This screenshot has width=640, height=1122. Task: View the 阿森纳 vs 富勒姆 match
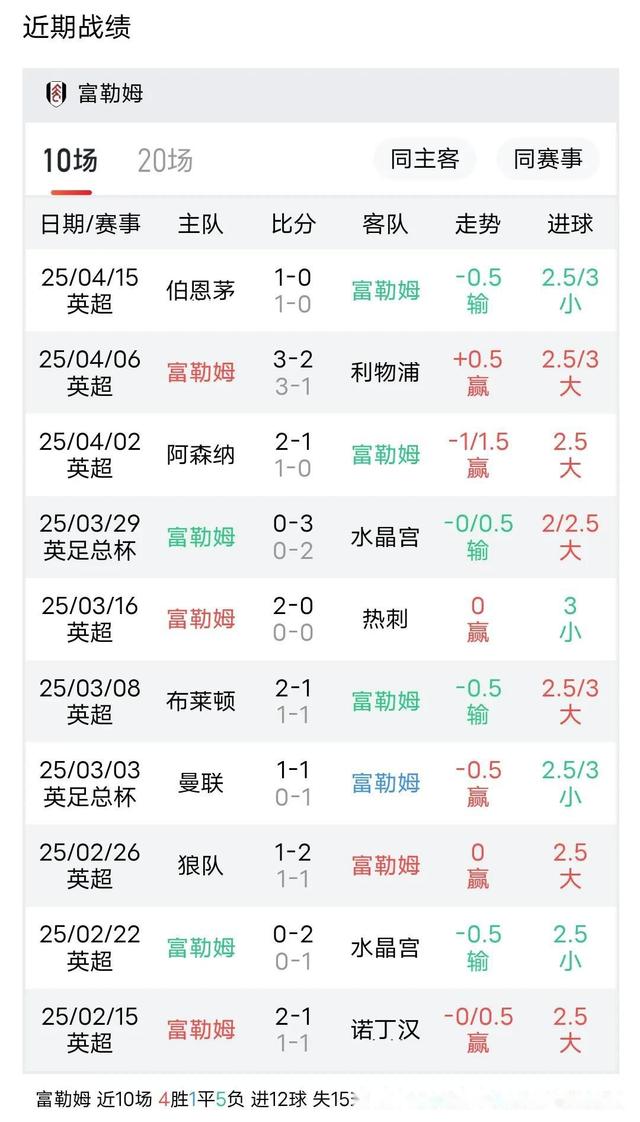[x=320, y=455]
